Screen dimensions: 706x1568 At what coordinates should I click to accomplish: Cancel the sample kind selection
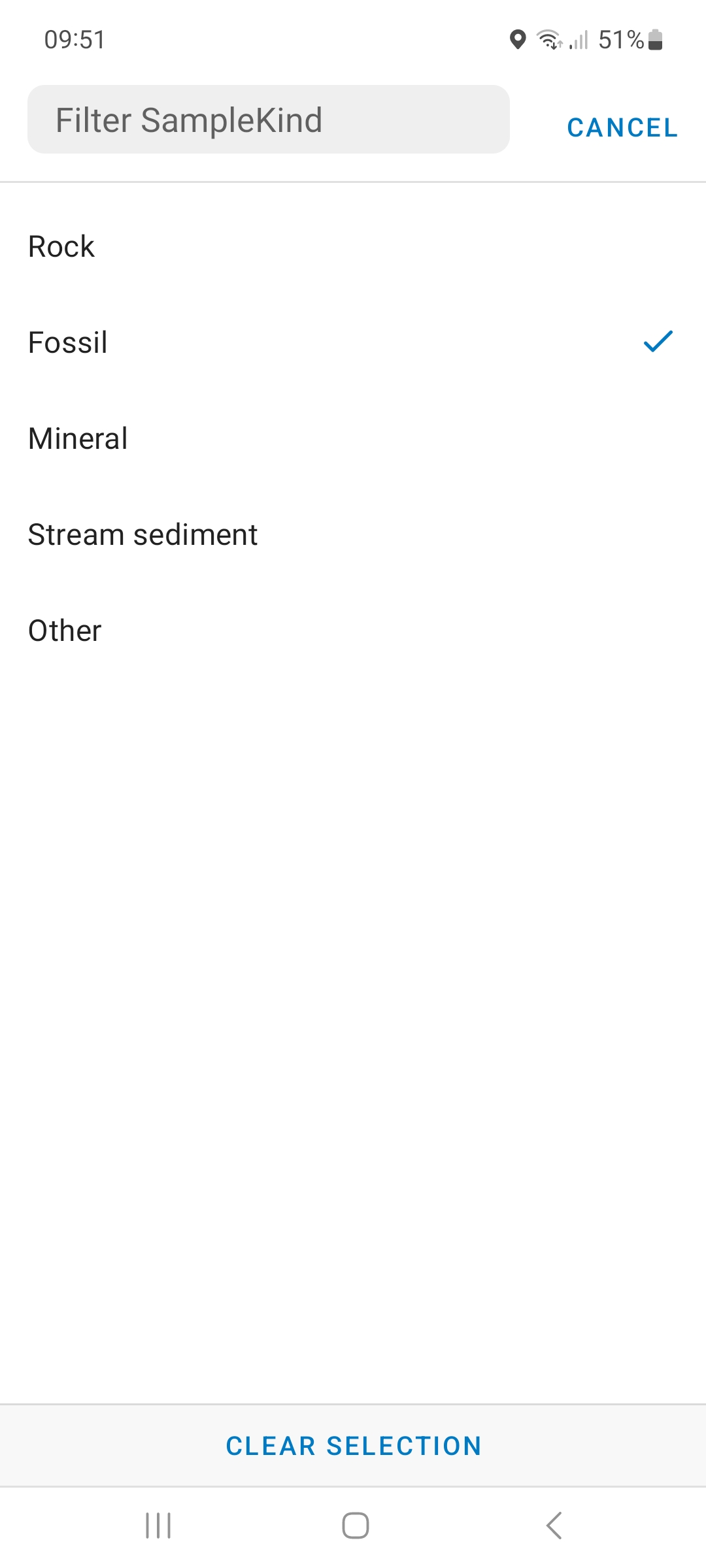pyautogui.click(x=622, y=127)
